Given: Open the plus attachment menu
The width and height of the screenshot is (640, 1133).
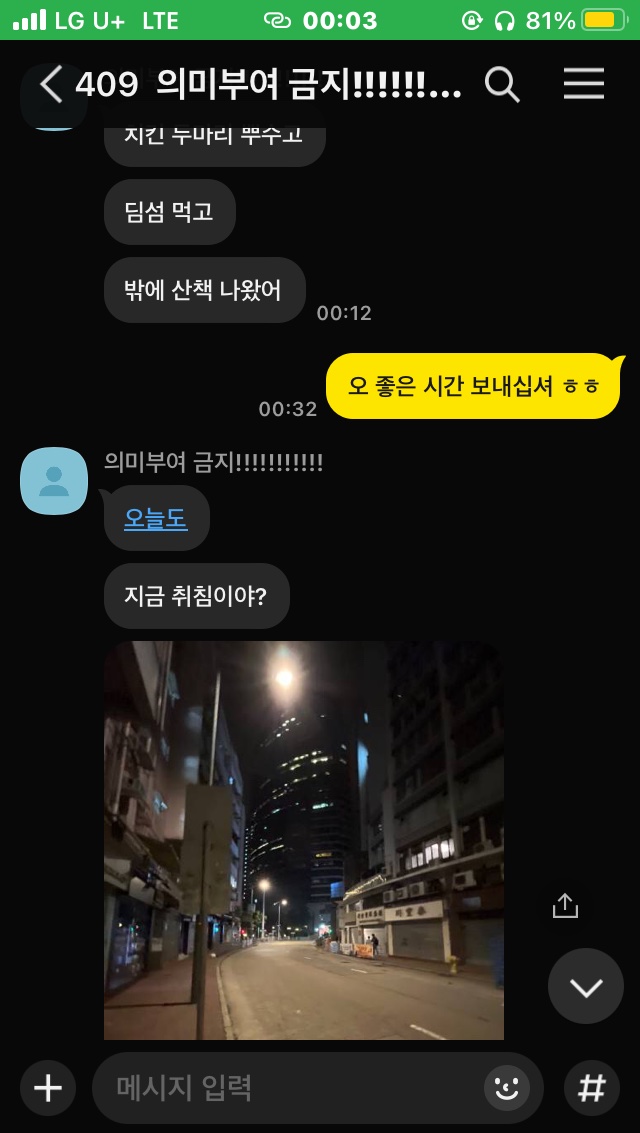Looking at the screenshot, I should point(48,1088).
